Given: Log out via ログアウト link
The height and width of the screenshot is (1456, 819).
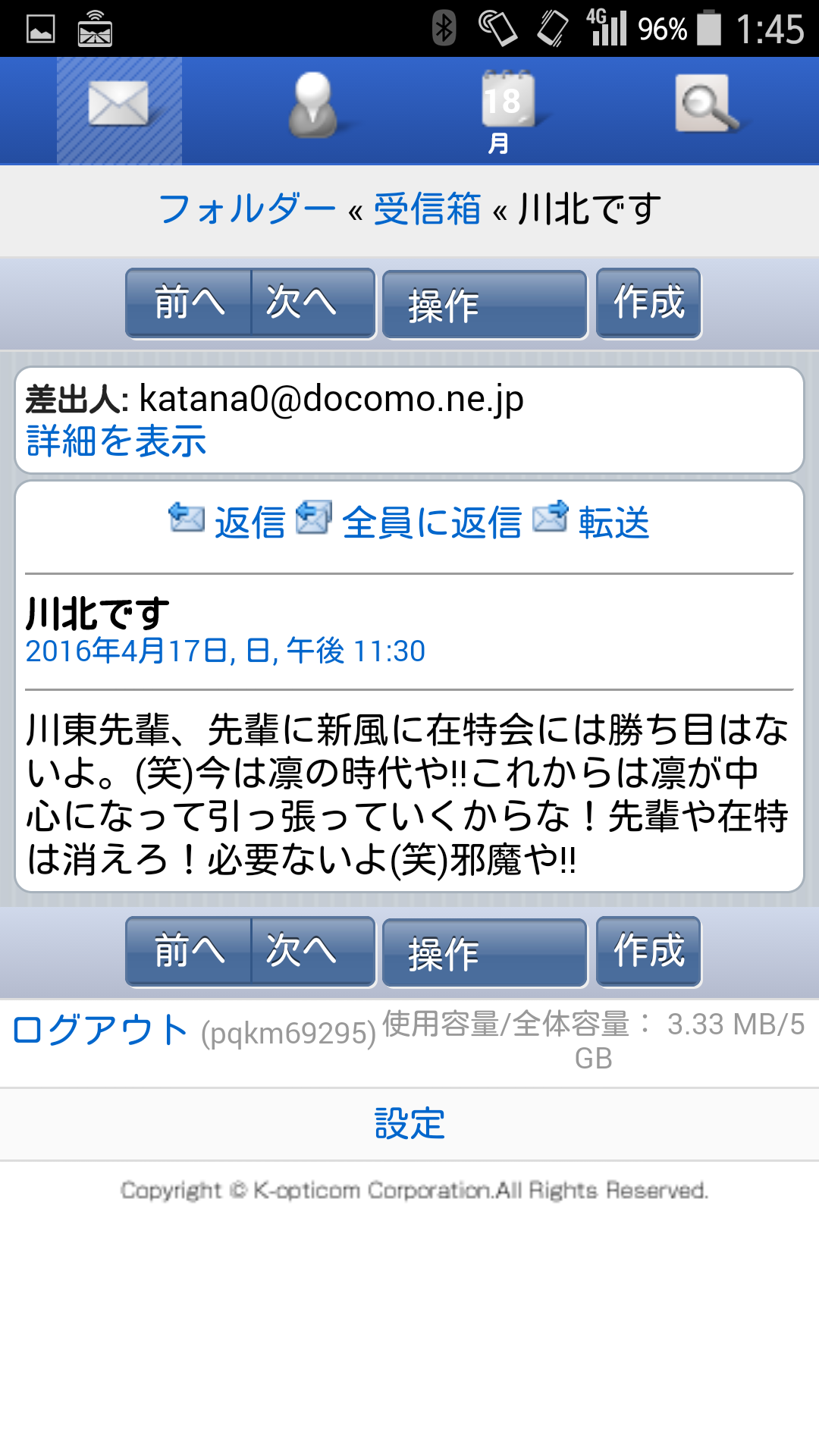Looking at the screenshot, I should point(100,1030).
